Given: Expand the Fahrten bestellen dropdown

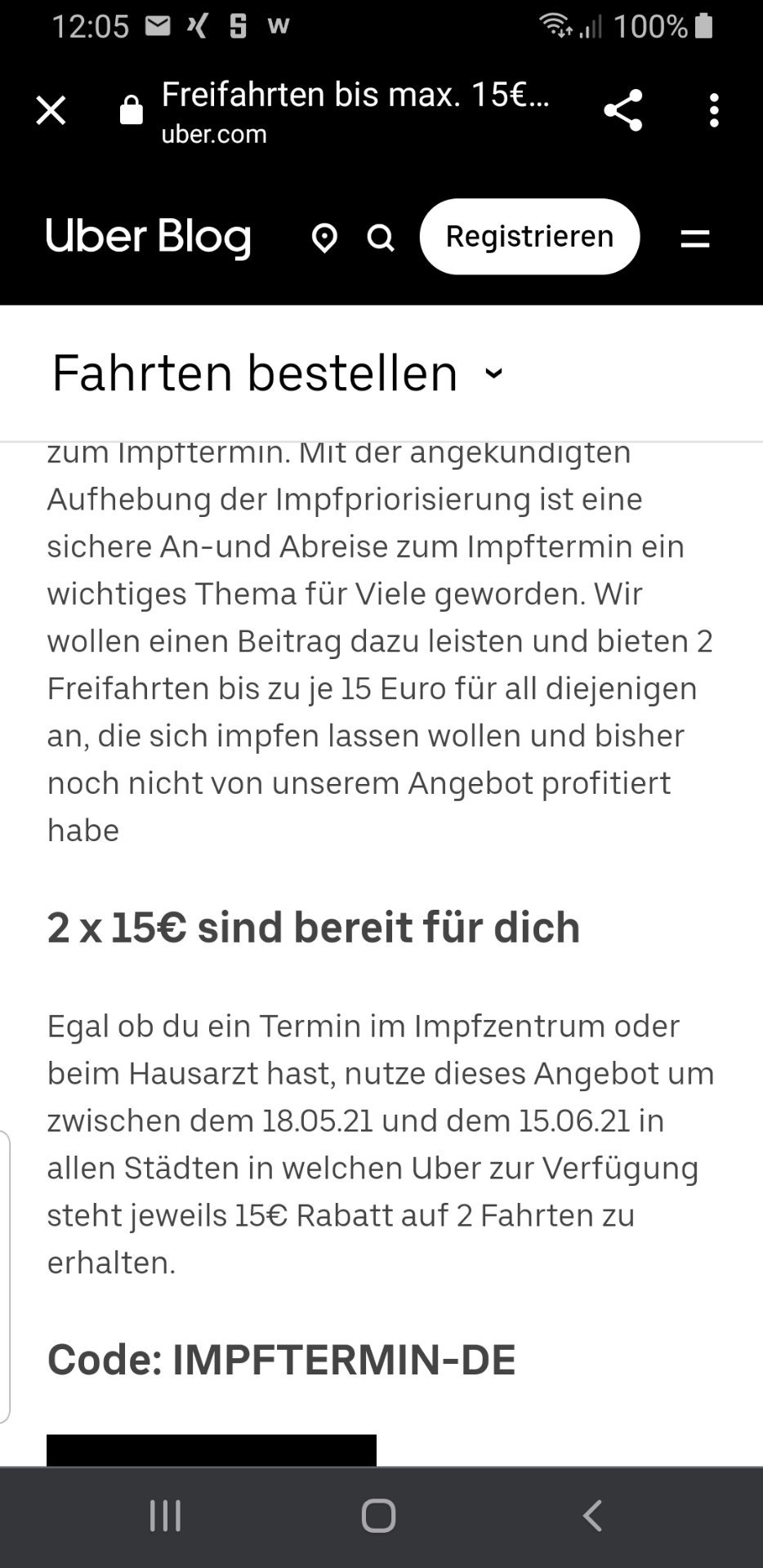Looking at the screenshot, I should click(278, 373).
